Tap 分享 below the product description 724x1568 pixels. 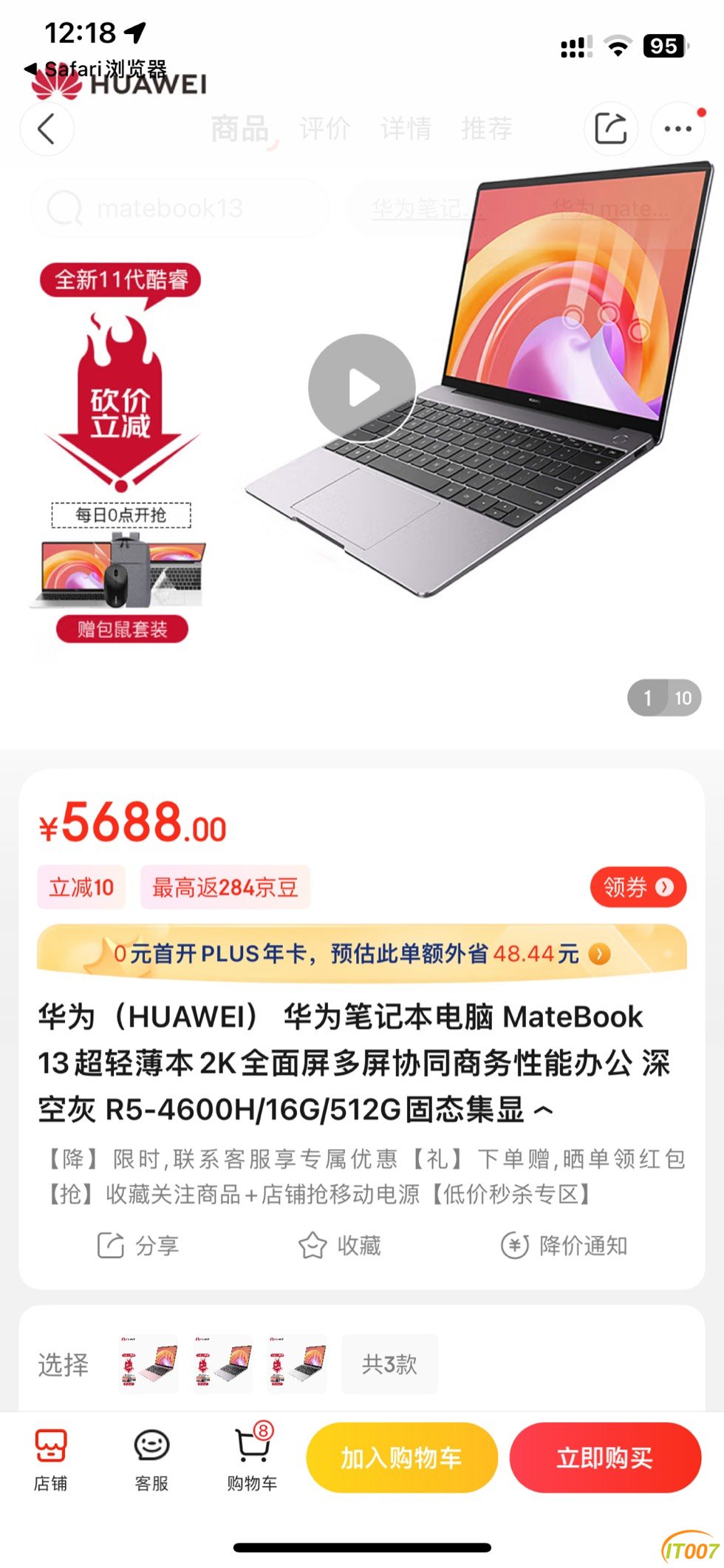click(x=138, y=1246)
